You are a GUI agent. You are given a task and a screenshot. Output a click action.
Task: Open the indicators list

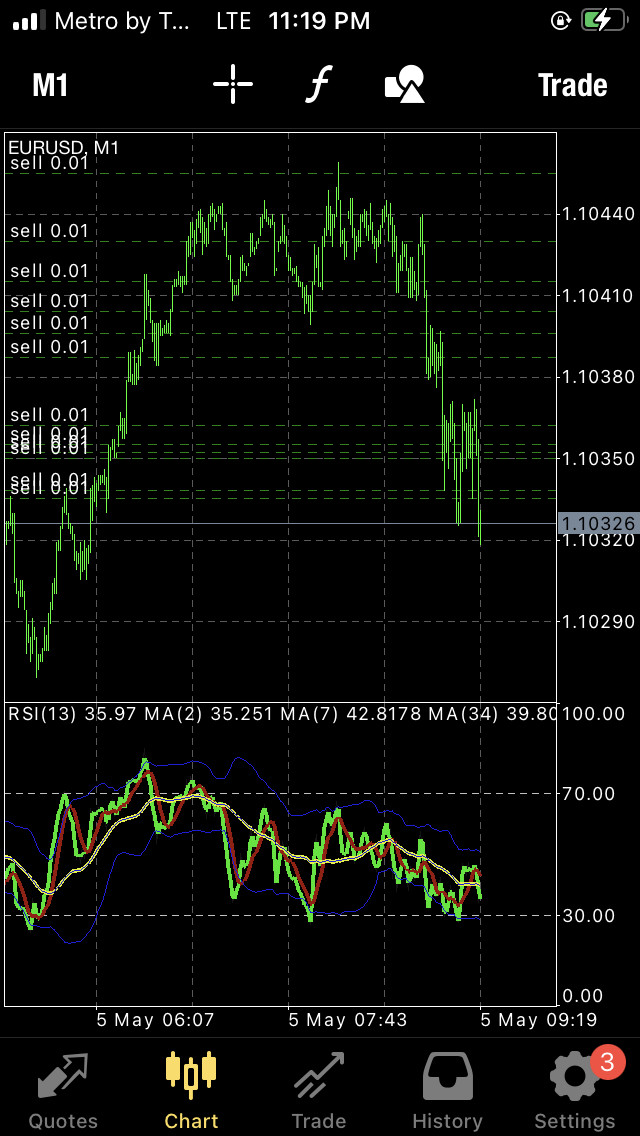point(317,85)
